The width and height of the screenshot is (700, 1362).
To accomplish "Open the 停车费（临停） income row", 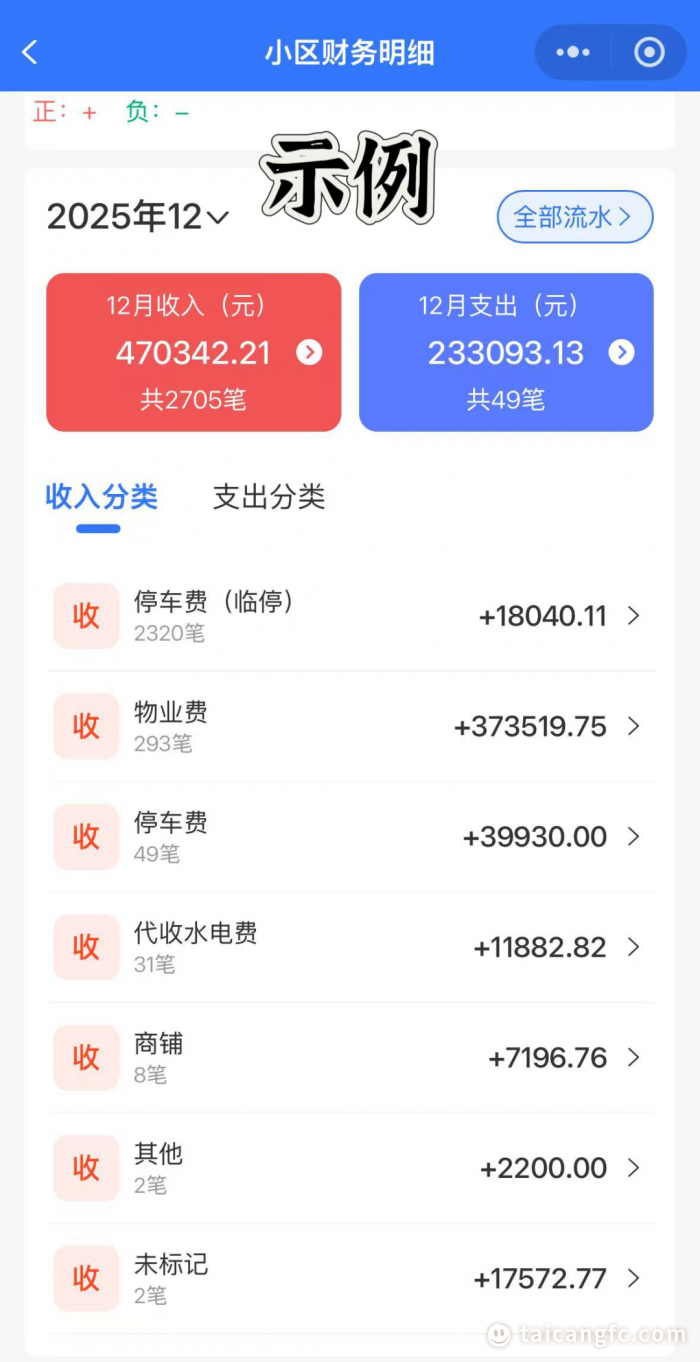I will [350, 616].
